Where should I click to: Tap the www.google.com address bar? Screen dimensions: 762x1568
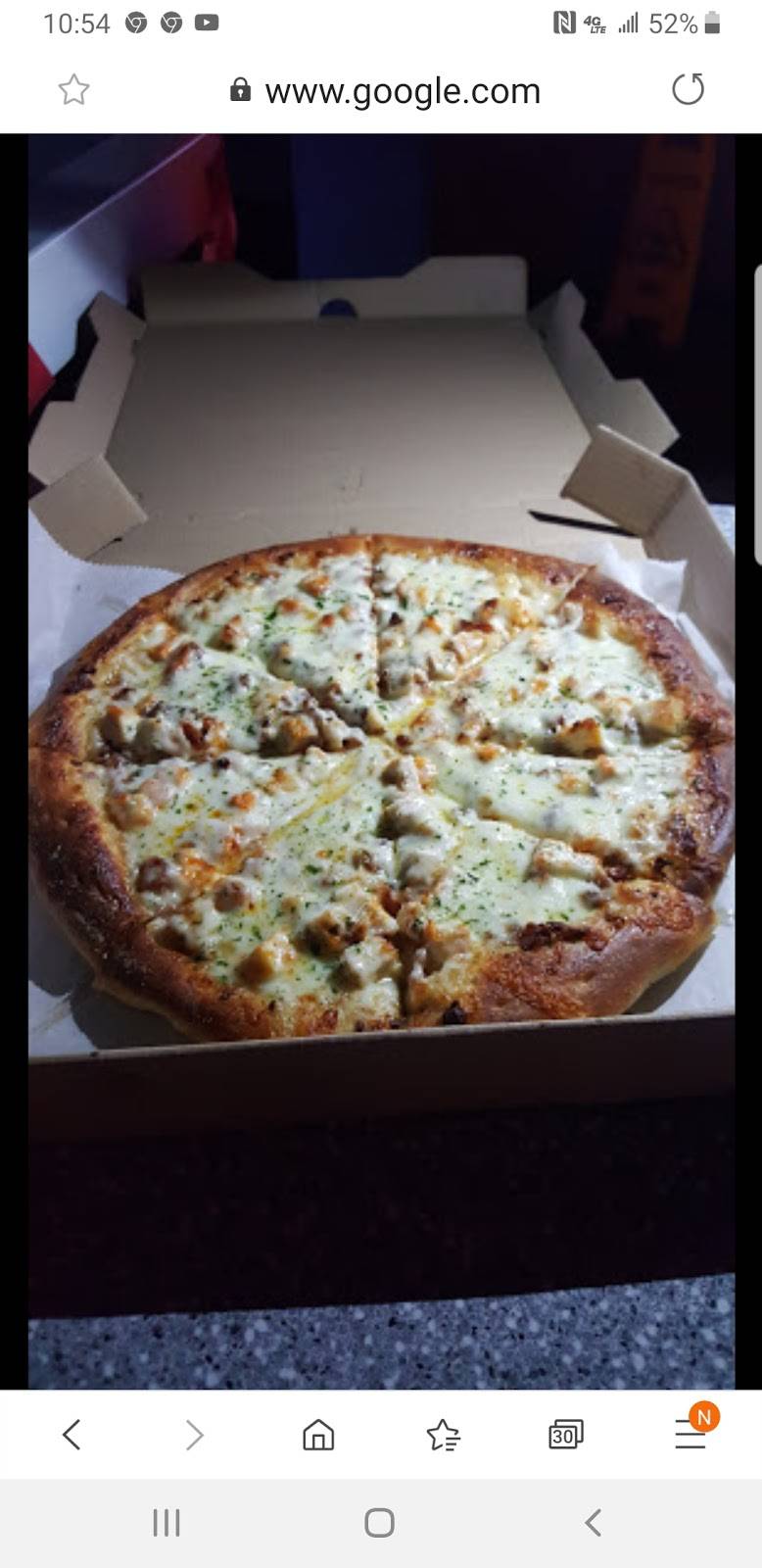[386, 91]
